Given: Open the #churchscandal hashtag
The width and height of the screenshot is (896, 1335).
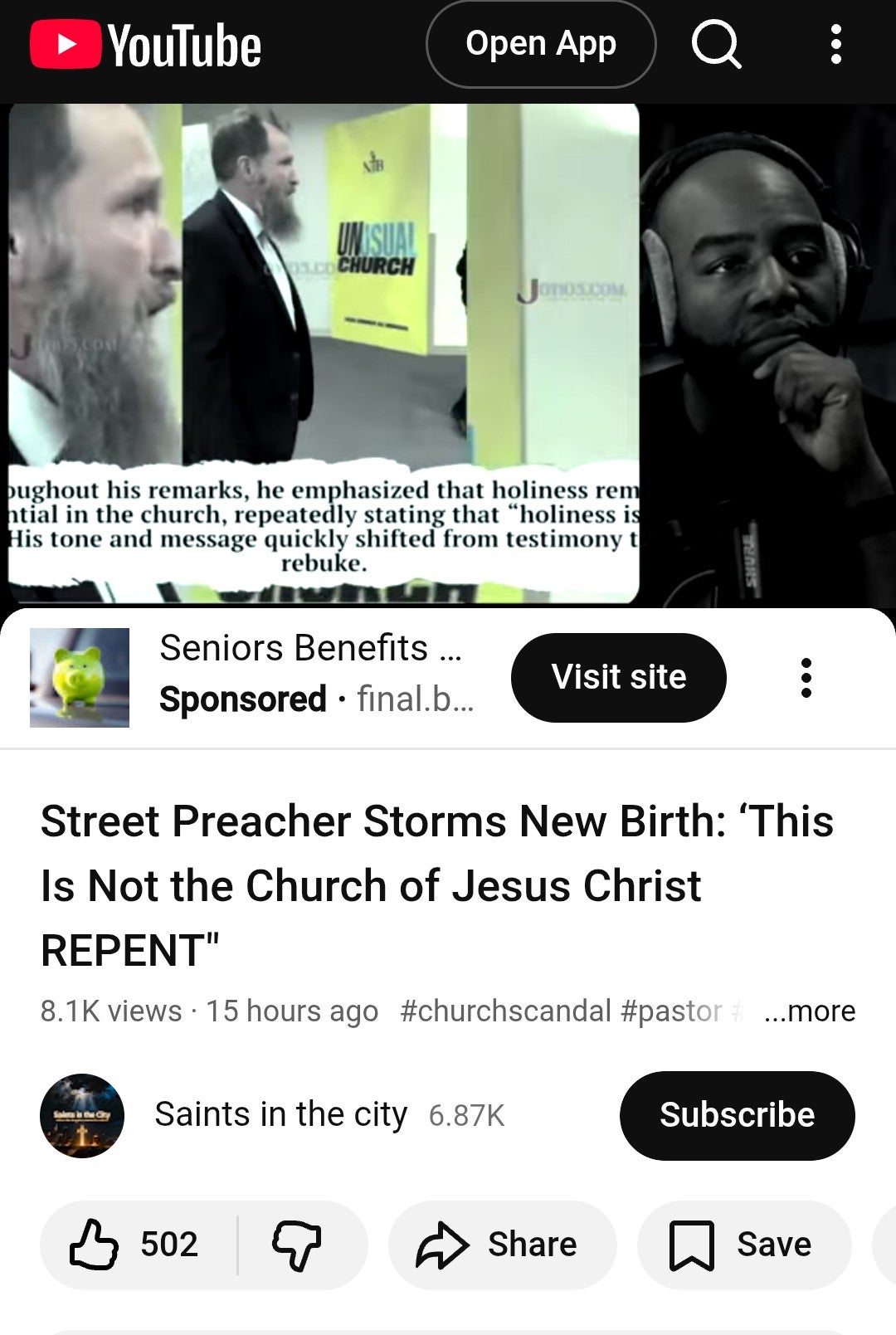Looking at the screenshot, I should click(505, 1011).
